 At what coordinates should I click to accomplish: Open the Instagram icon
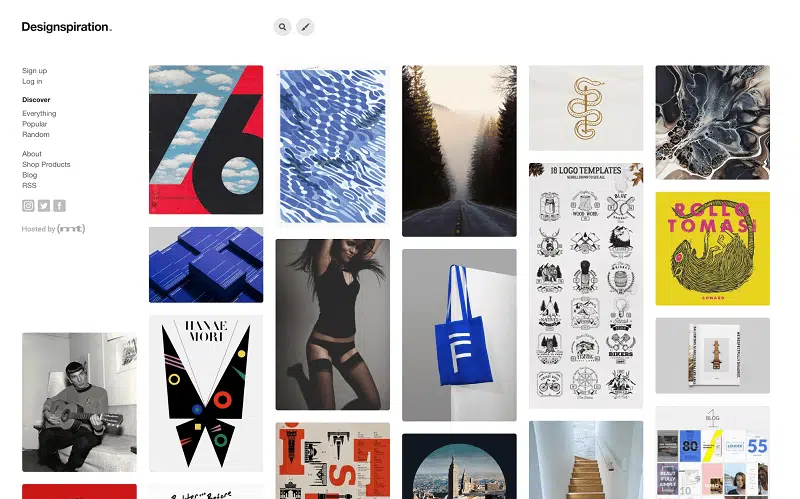pos(28,206)
